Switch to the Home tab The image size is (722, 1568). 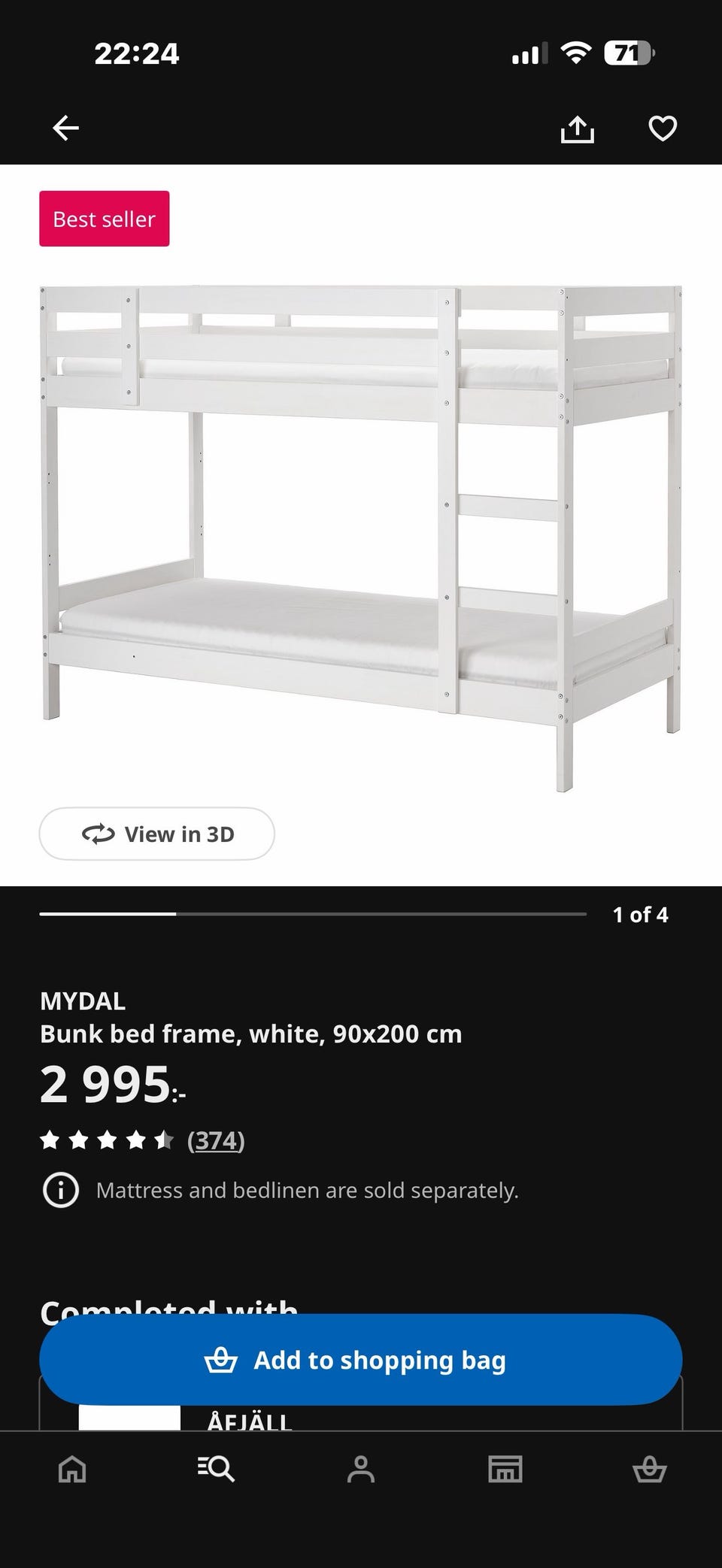point(72,1469)
